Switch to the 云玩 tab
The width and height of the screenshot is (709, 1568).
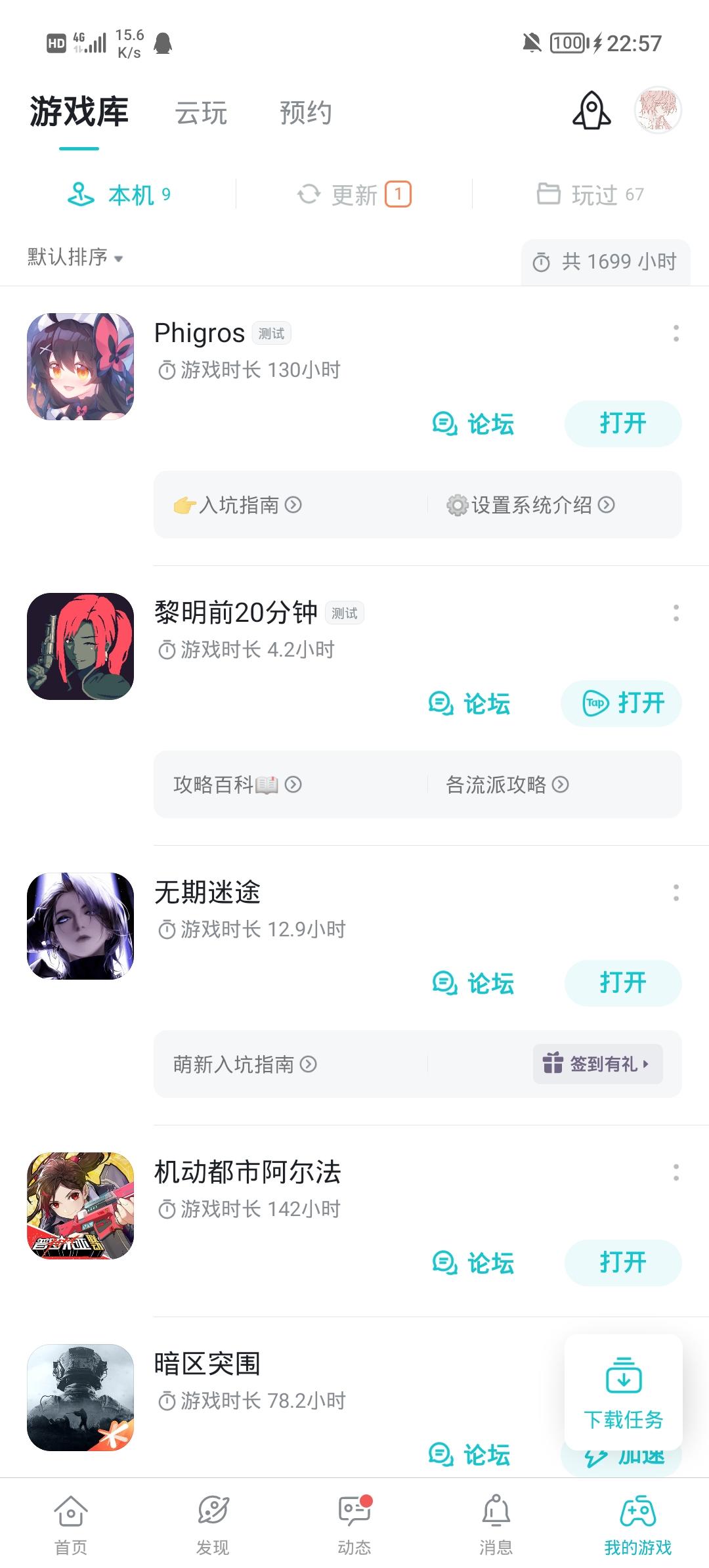coord(201,113)
